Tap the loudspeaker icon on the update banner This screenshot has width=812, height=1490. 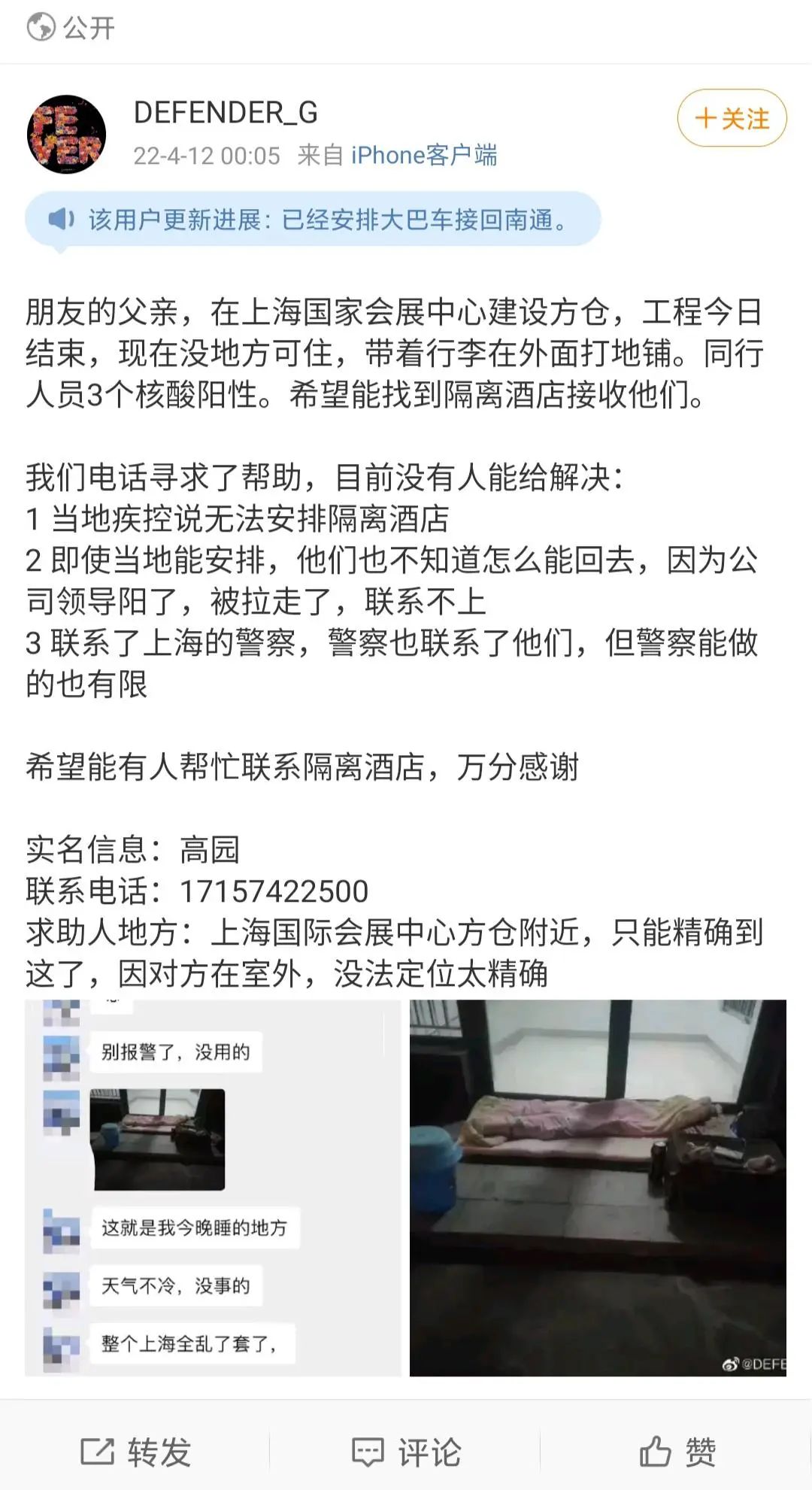tap(62, 220)
